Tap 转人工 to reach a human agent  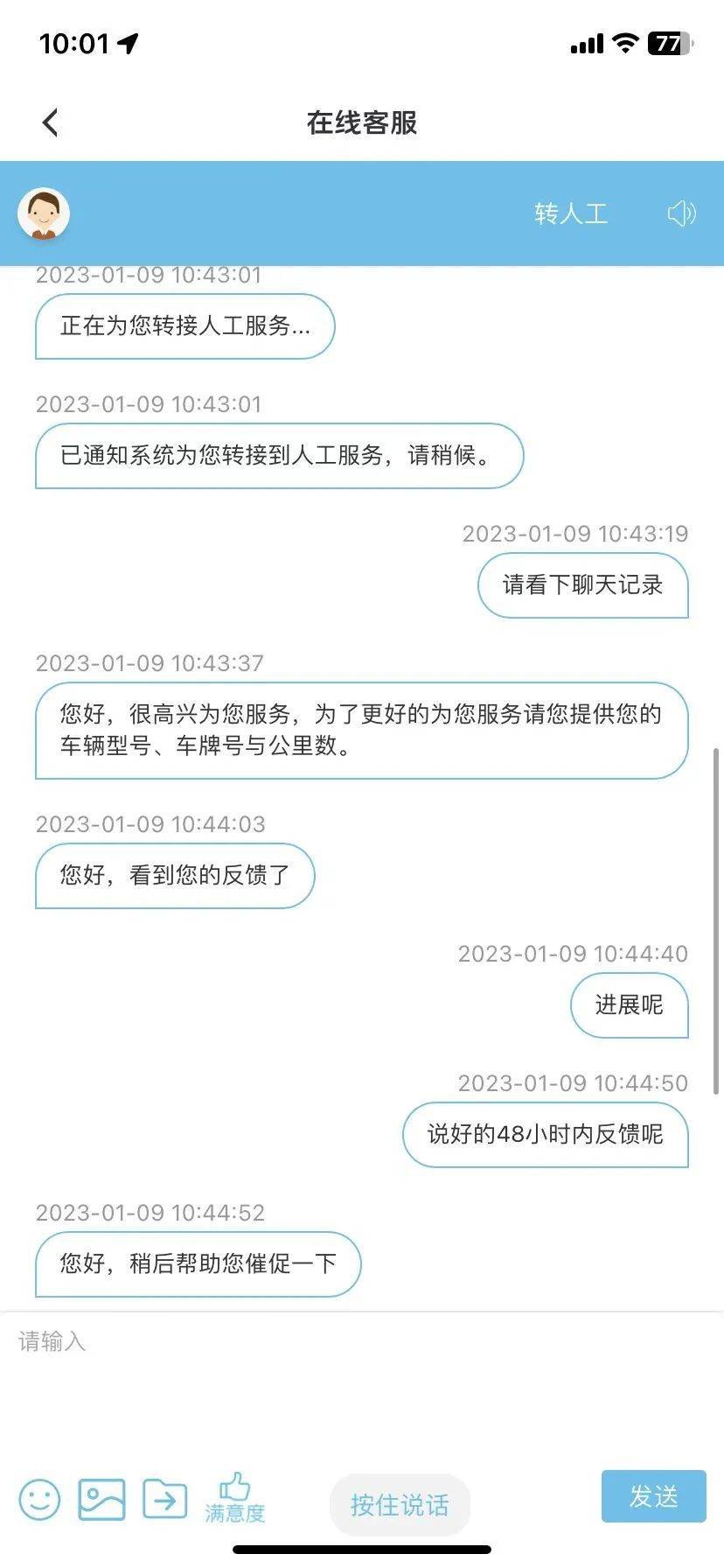point(571,213)
